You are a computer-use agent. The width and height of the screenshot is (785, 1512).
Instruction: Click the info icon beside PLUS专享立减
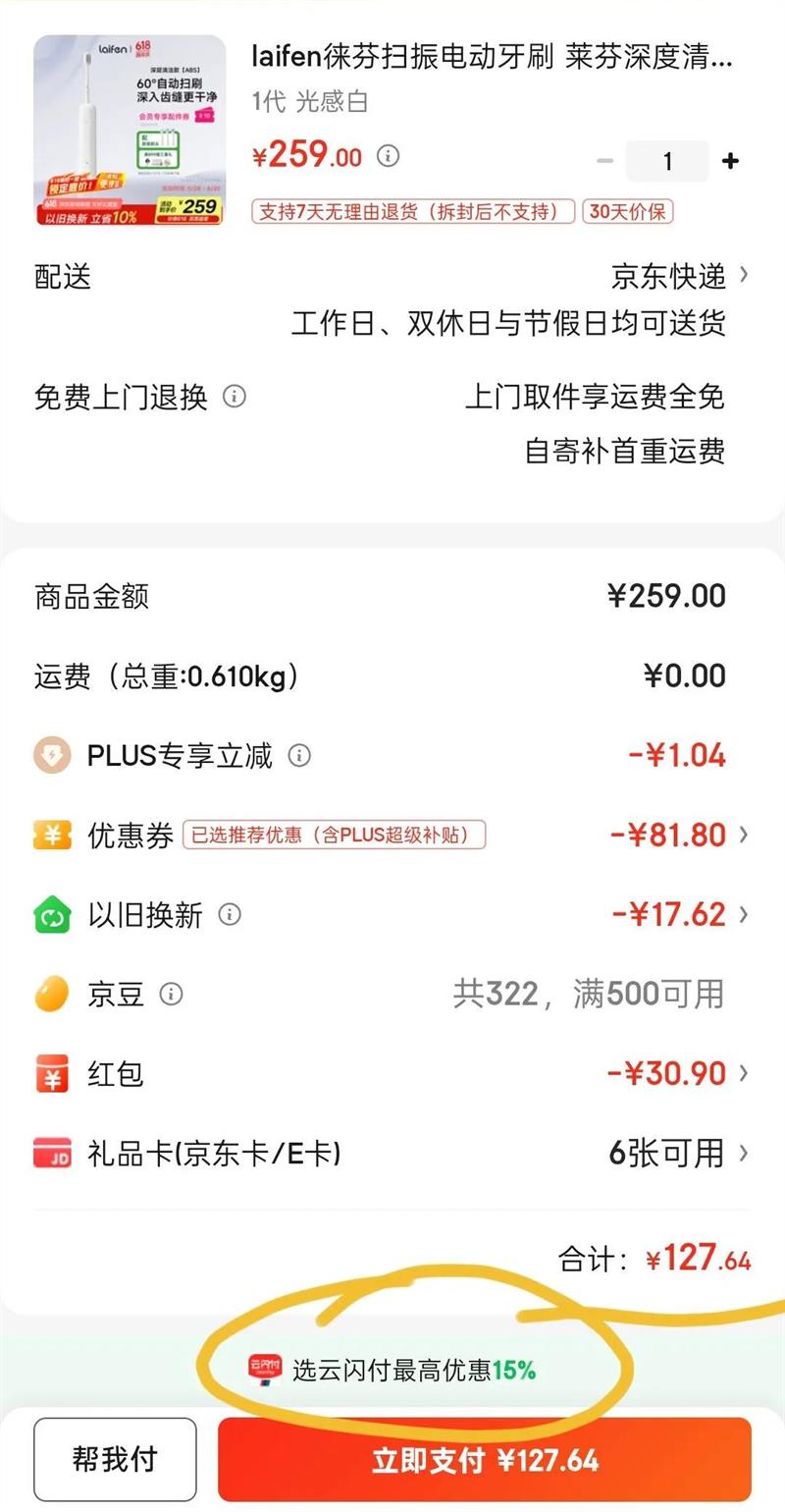pyautogui.click(x=301, y=755)
